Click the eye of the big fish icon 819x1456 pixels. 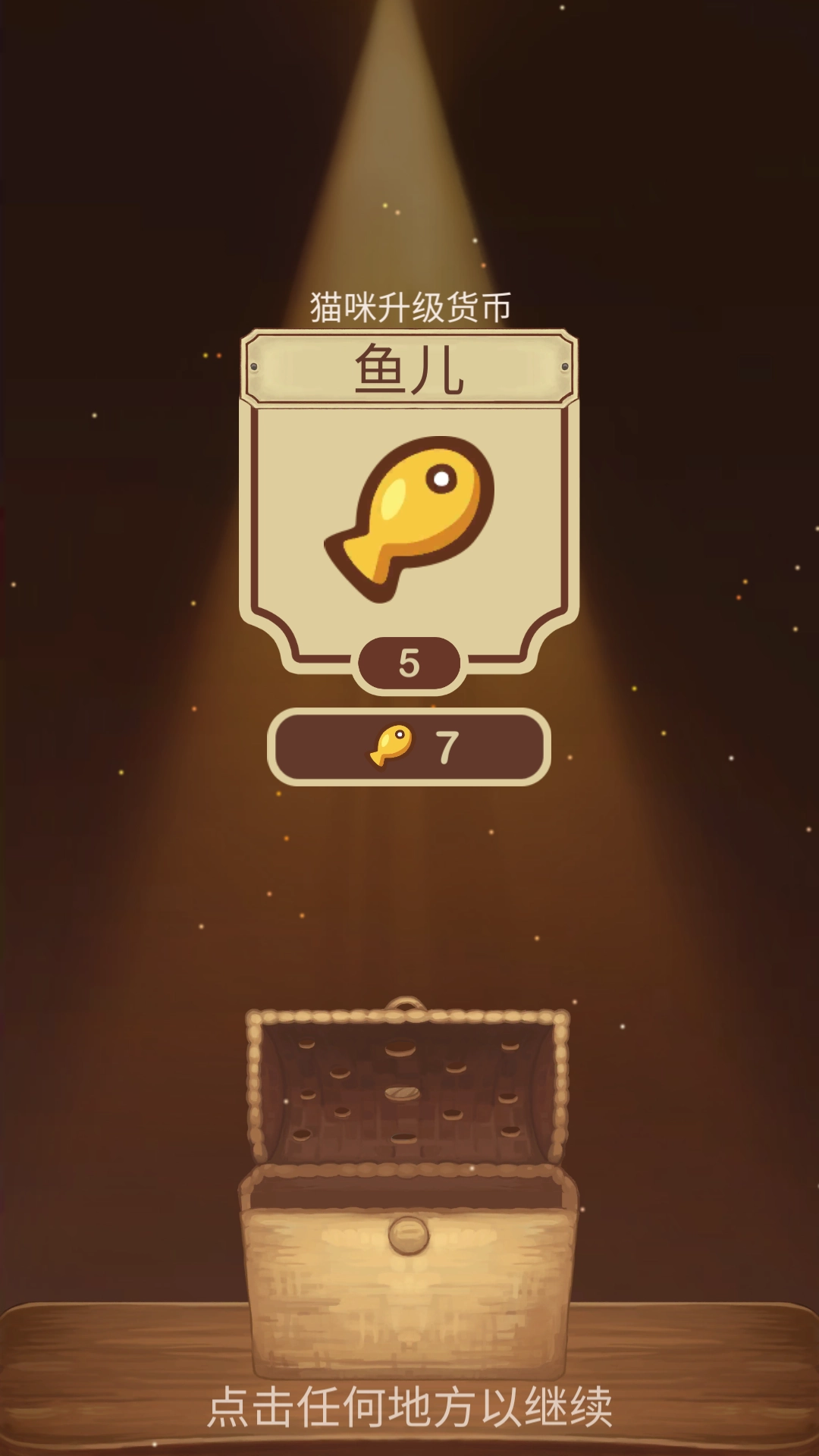click(x=441, y=476)
